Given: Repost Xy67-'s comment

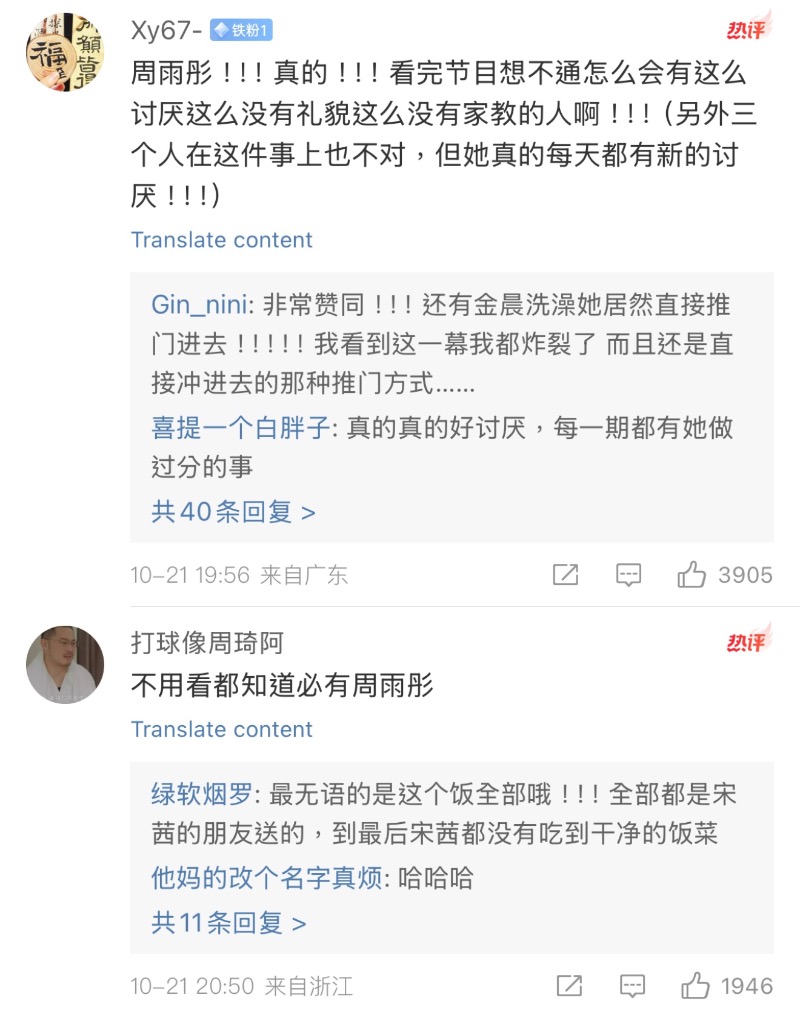Looking at the screenshot, I should 565,575.
